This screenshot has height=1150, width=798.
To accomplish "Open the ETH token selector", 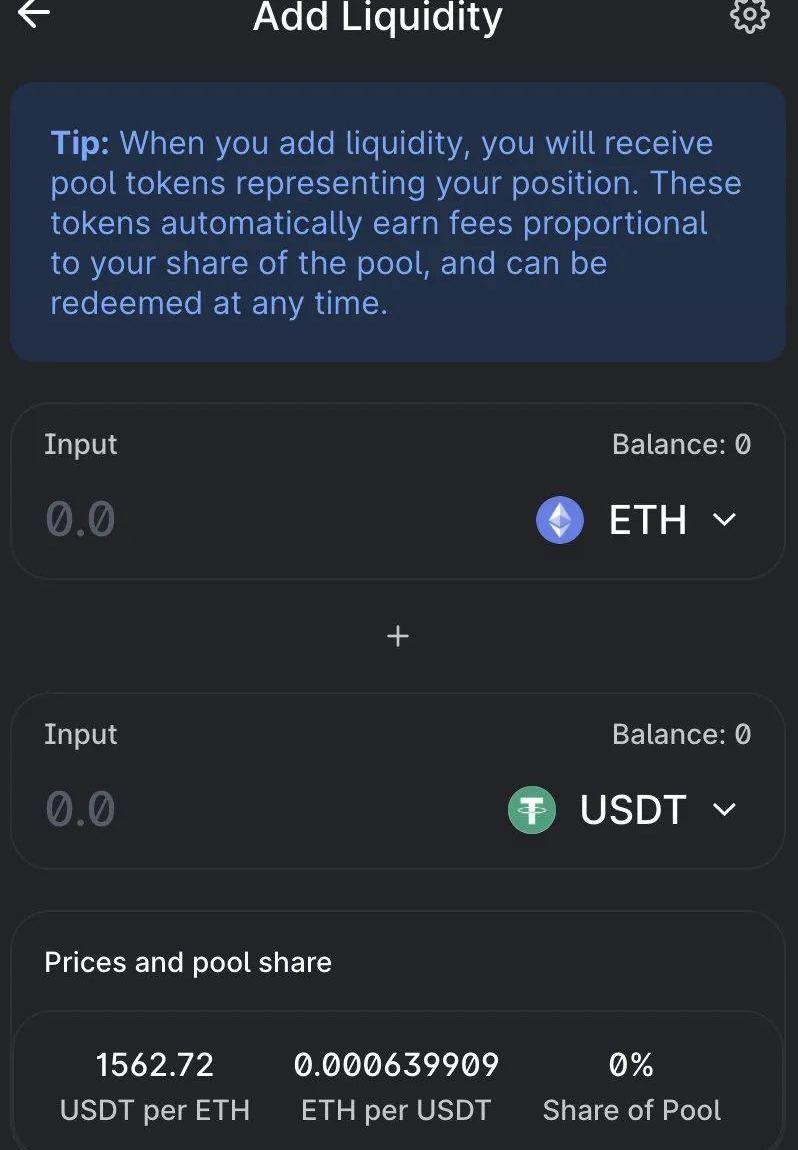I will click(637, 521).
